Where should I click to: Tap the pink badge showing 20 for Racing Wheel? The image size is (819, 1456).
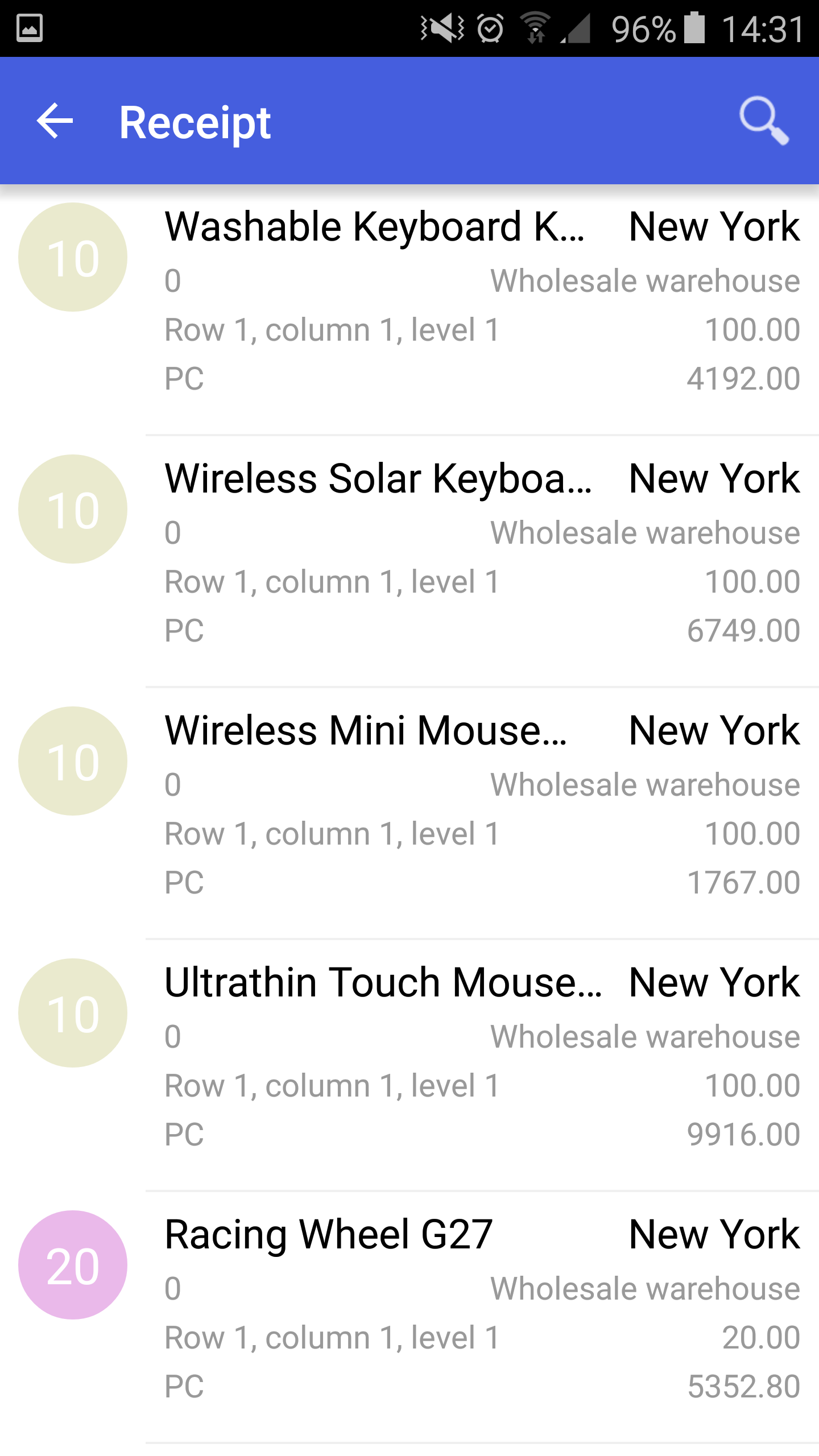coord(73,1264)
